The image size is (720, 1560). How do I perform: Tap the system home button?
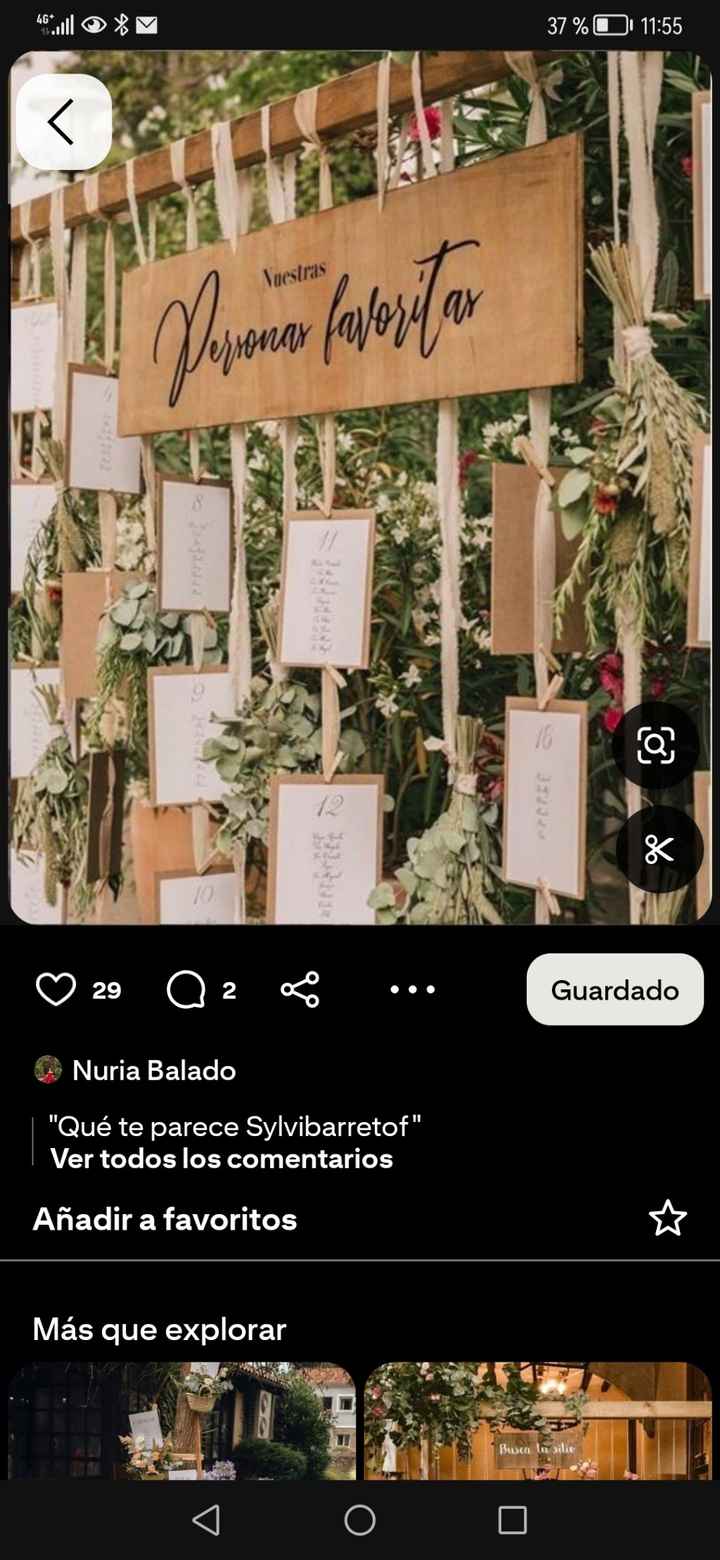pos(360,1520)
